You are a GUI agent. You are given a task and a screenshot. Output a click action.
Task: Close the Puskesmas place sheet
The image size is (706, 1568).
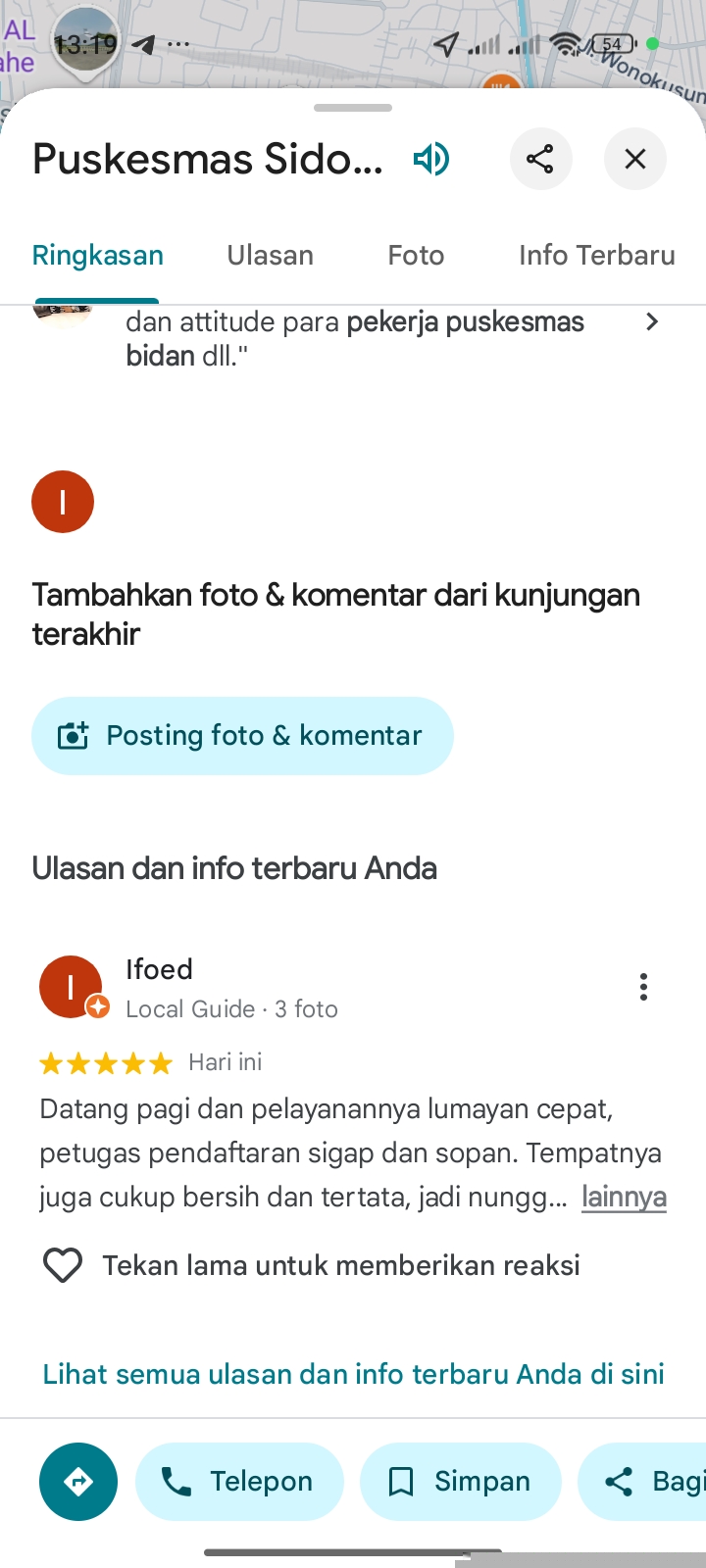pos(635,159)
